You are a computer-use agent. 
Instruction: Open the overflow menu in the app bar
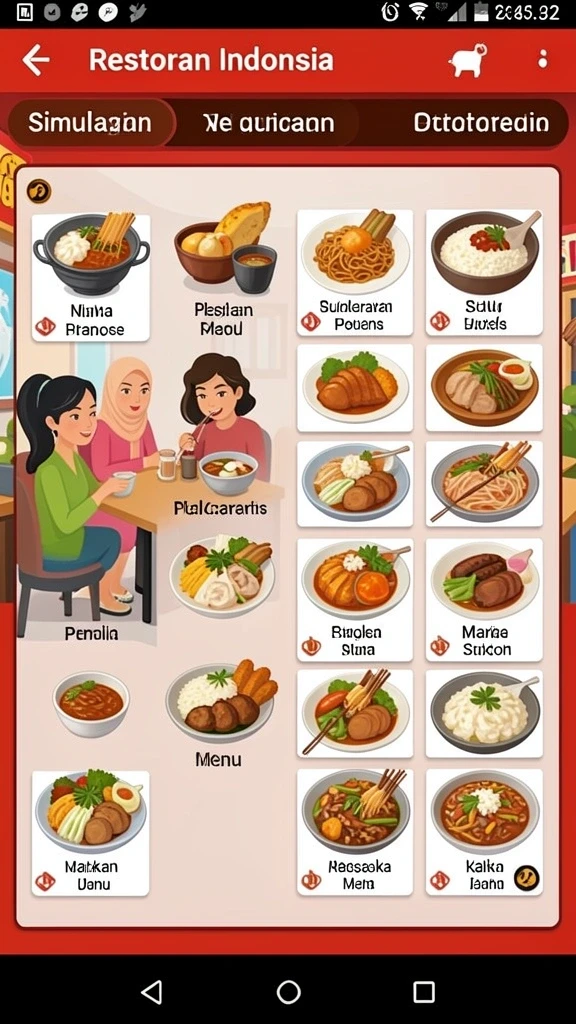tap(543, 60)
